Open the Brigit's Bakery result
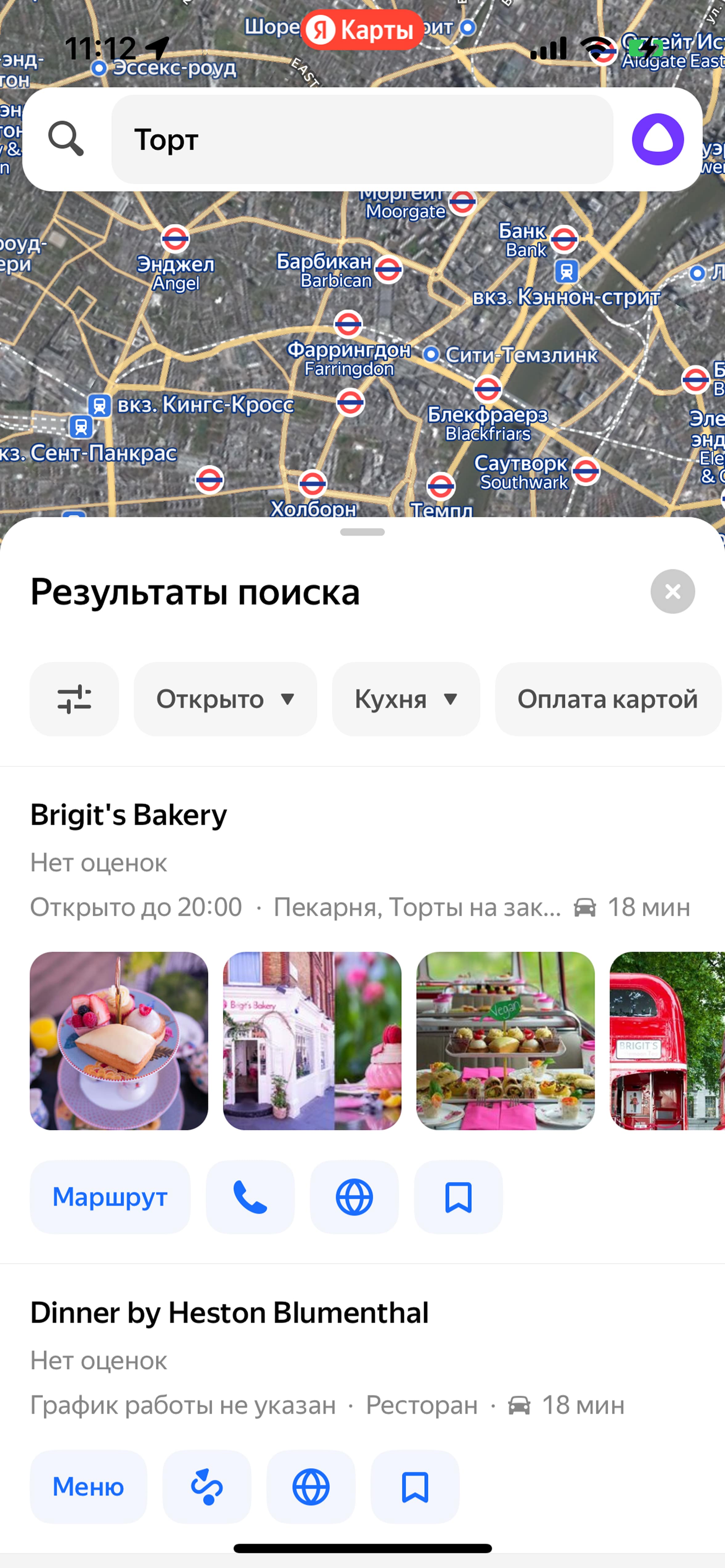Viewport: 725px width, 1568px height. pyautogui.click(x=129, y=814)
